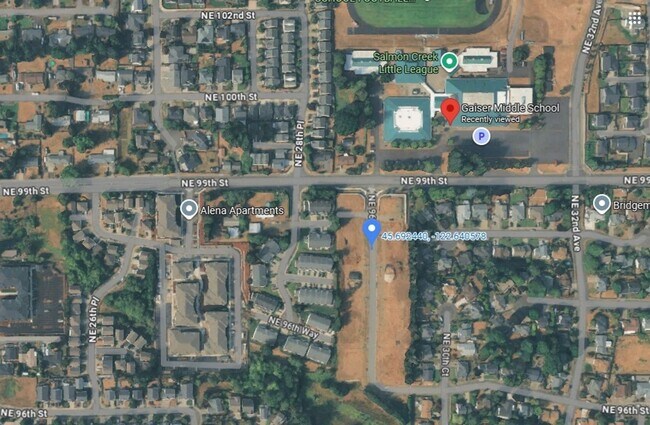Select the Salmon Creek Little League marker
The image size is (650, 425).
click(449, 62)
